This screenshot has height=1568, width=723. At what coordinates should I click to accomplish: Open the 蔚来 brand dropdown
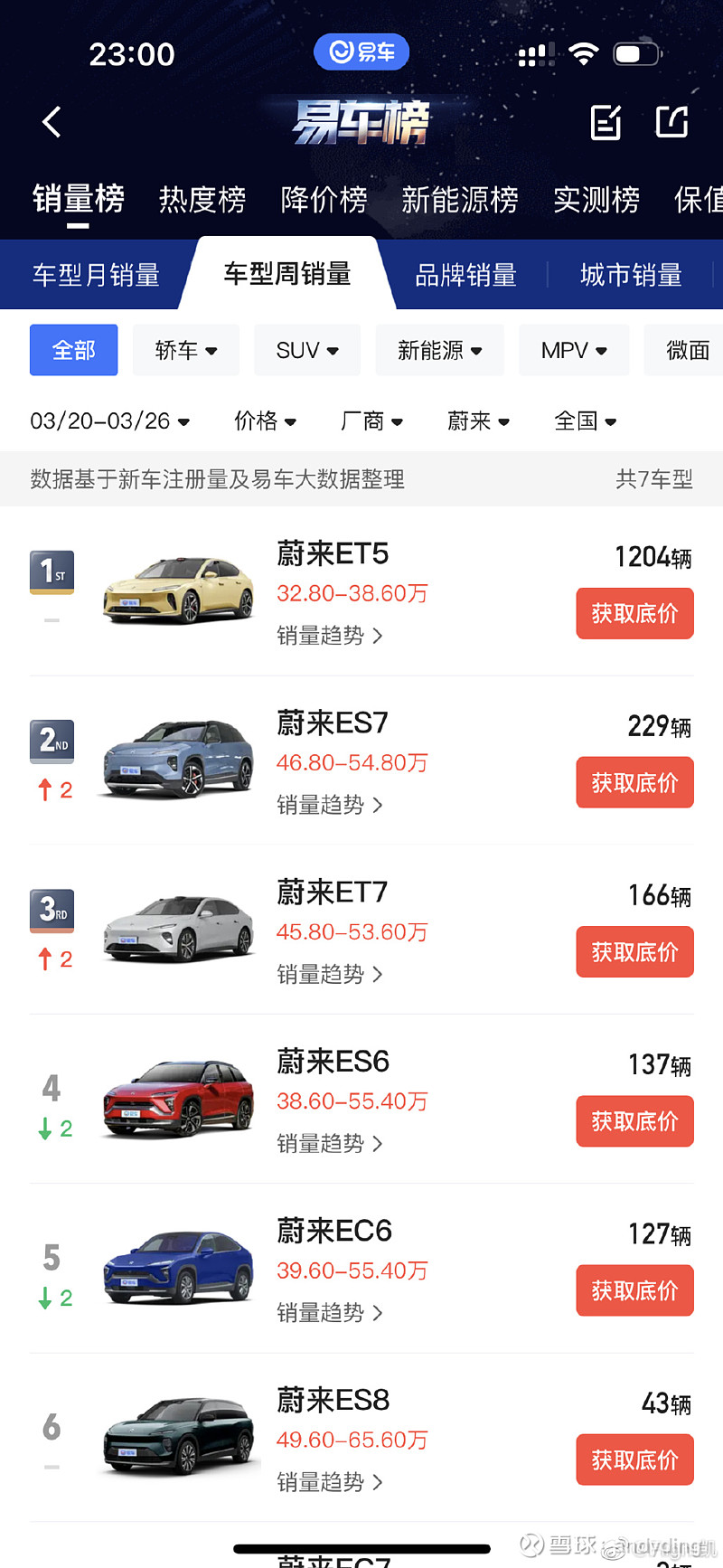tap(478, 420)
